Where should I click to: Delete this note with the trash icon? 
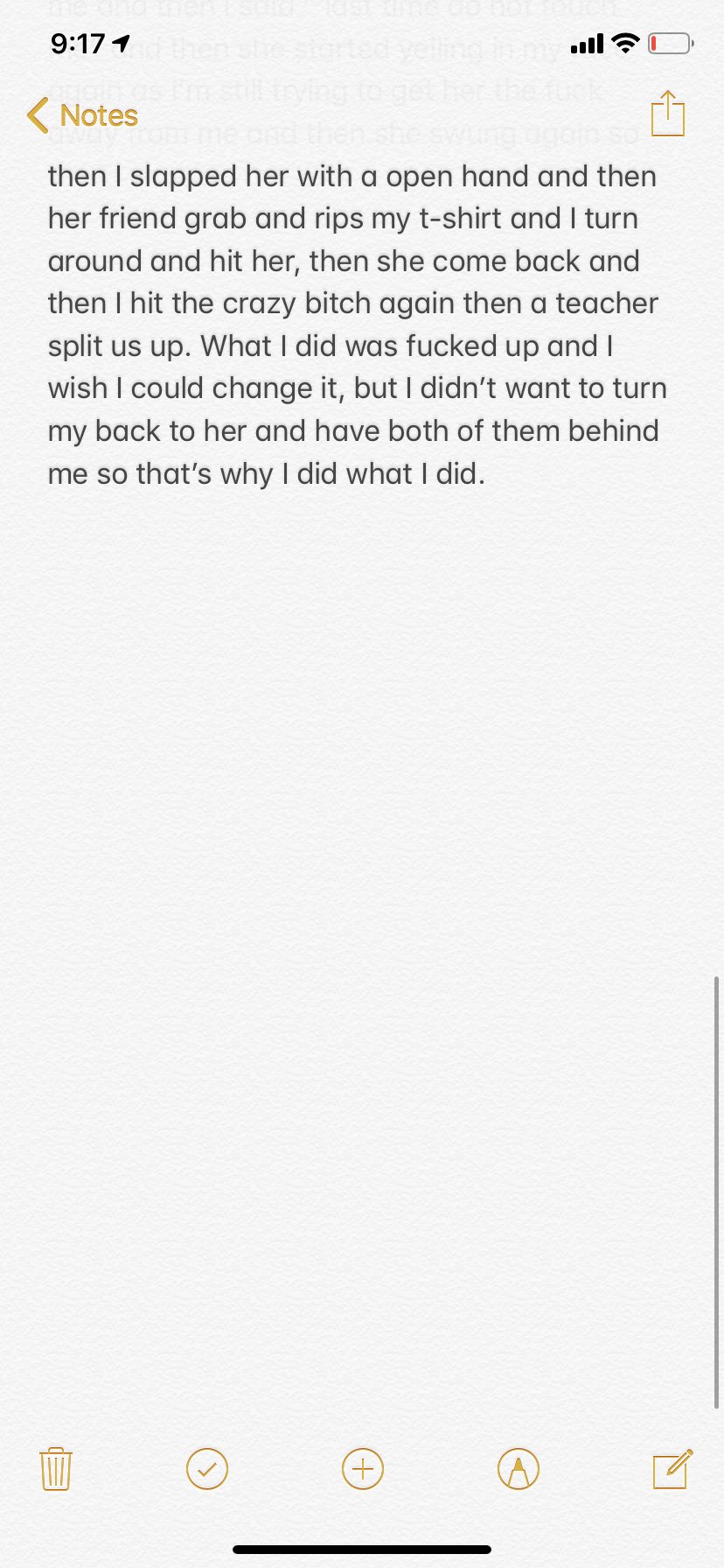(x=56, y=1468)
